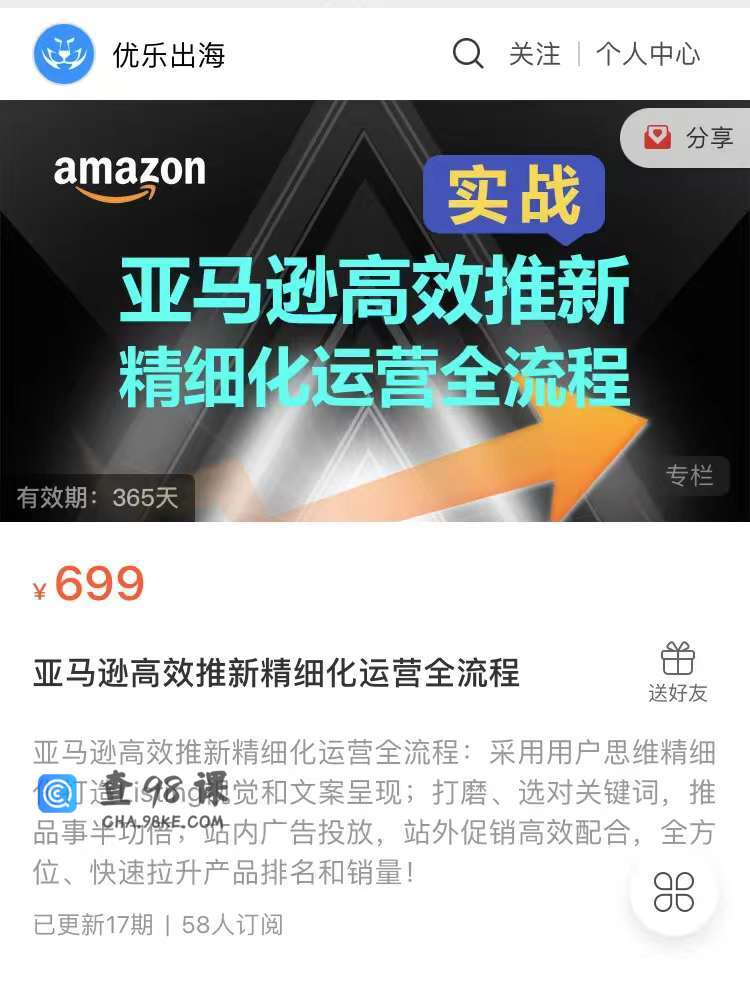Image resolution: width=750 pixels, height=986 pixels.
Task: Open the 优乐出海 shop avatar
Action: click(64, 54)
